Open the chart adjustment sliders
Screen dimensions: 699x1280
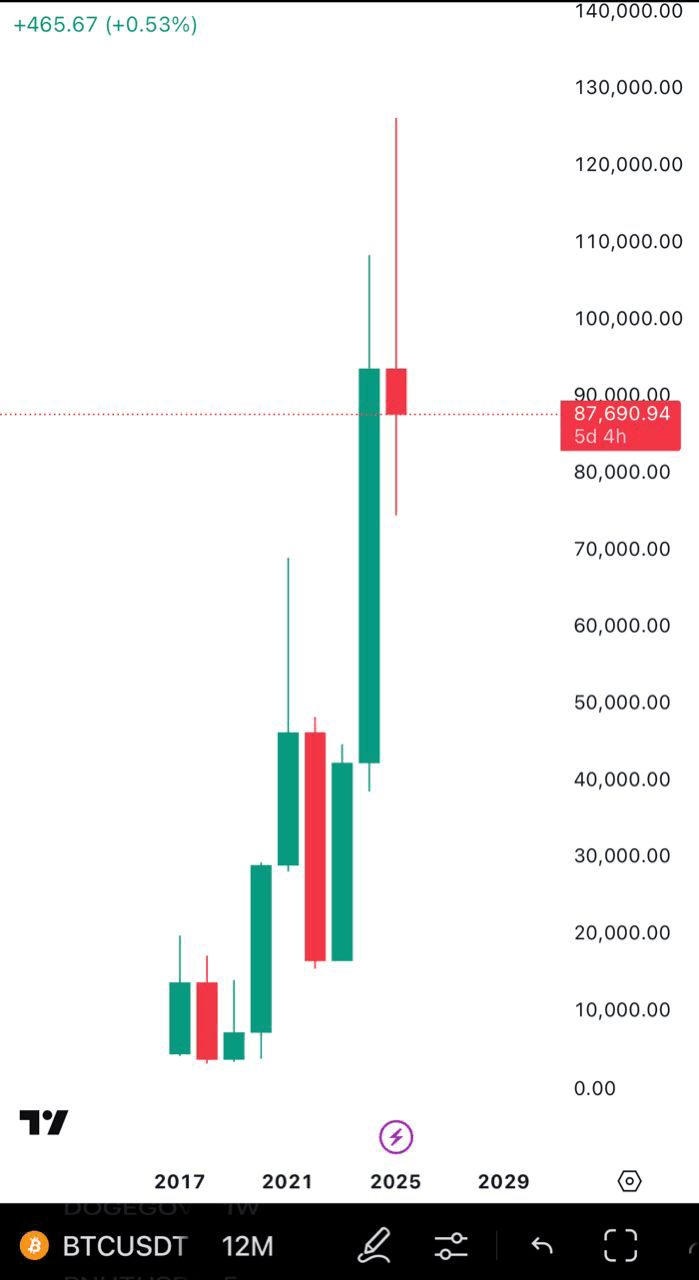pos(451,1246)
